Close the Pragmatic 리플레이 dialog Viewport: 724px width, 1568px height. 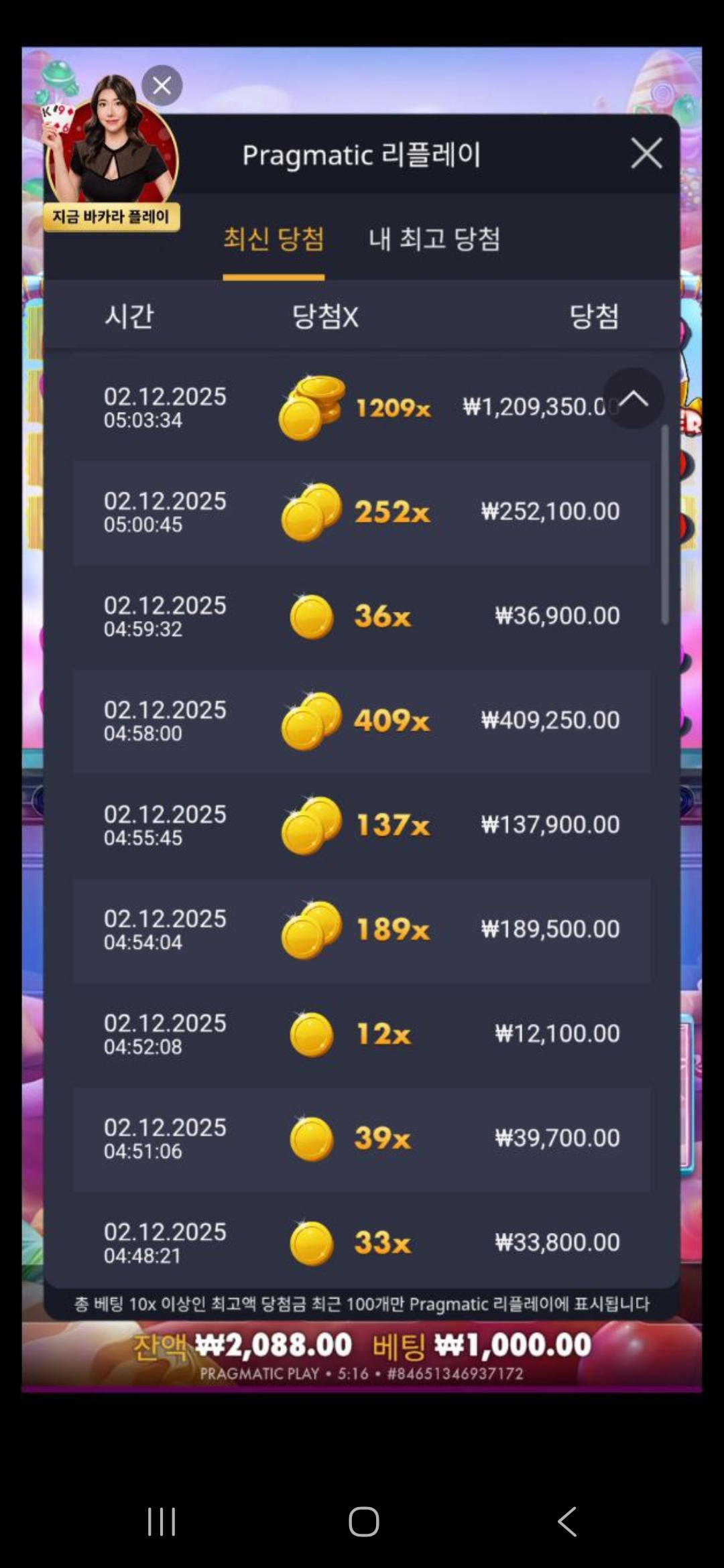point(646,153)
